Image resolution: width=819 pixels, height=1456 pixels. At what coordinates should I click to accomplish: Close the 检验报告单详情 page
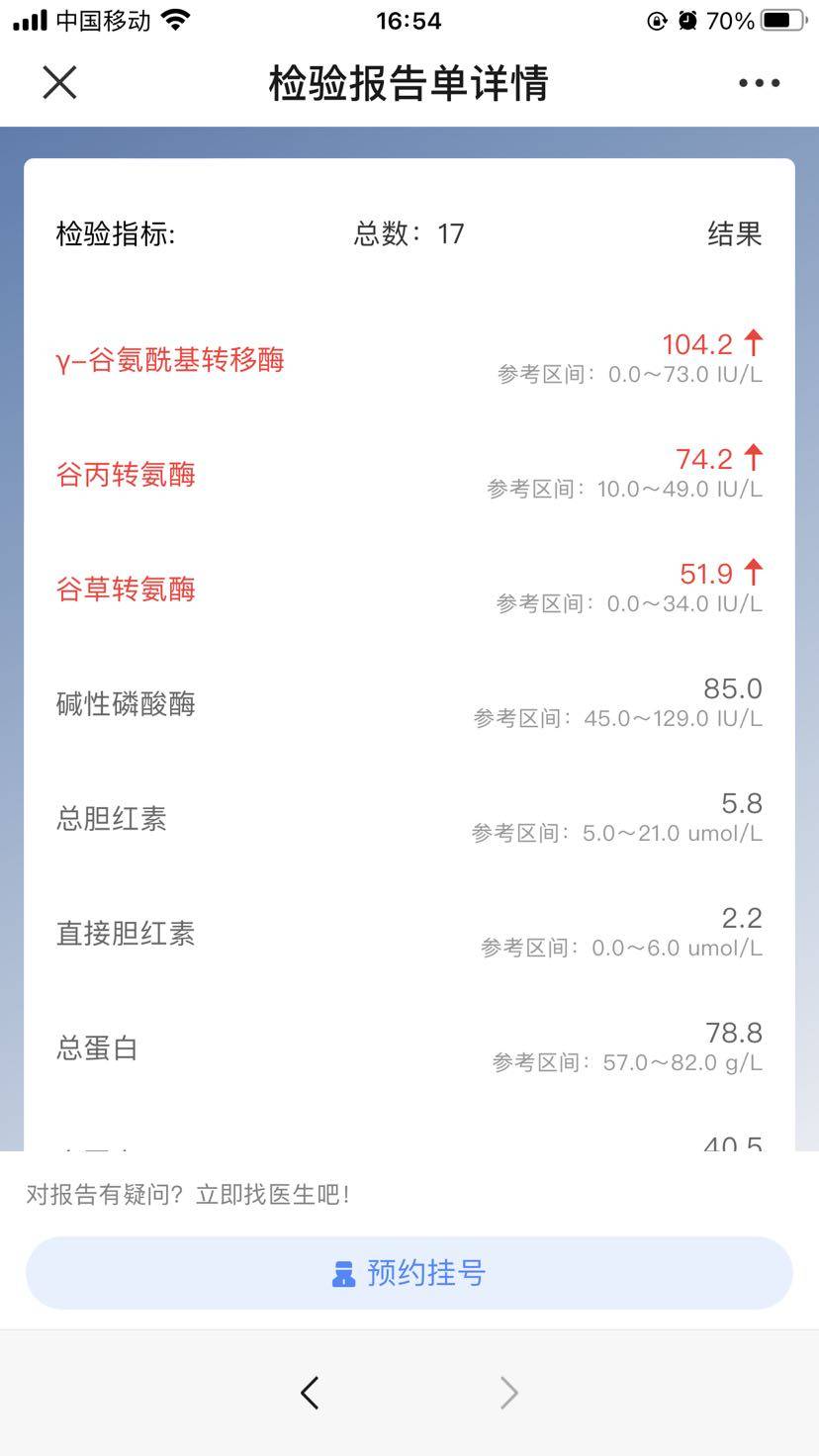pos(59,83)
